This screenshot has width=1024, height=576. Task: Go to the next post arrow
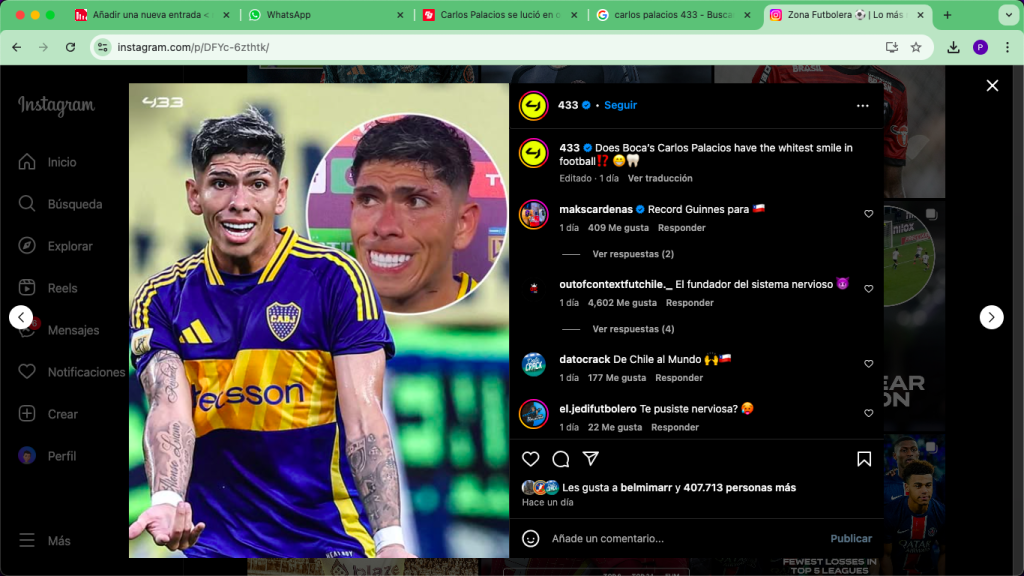(990, 317)
